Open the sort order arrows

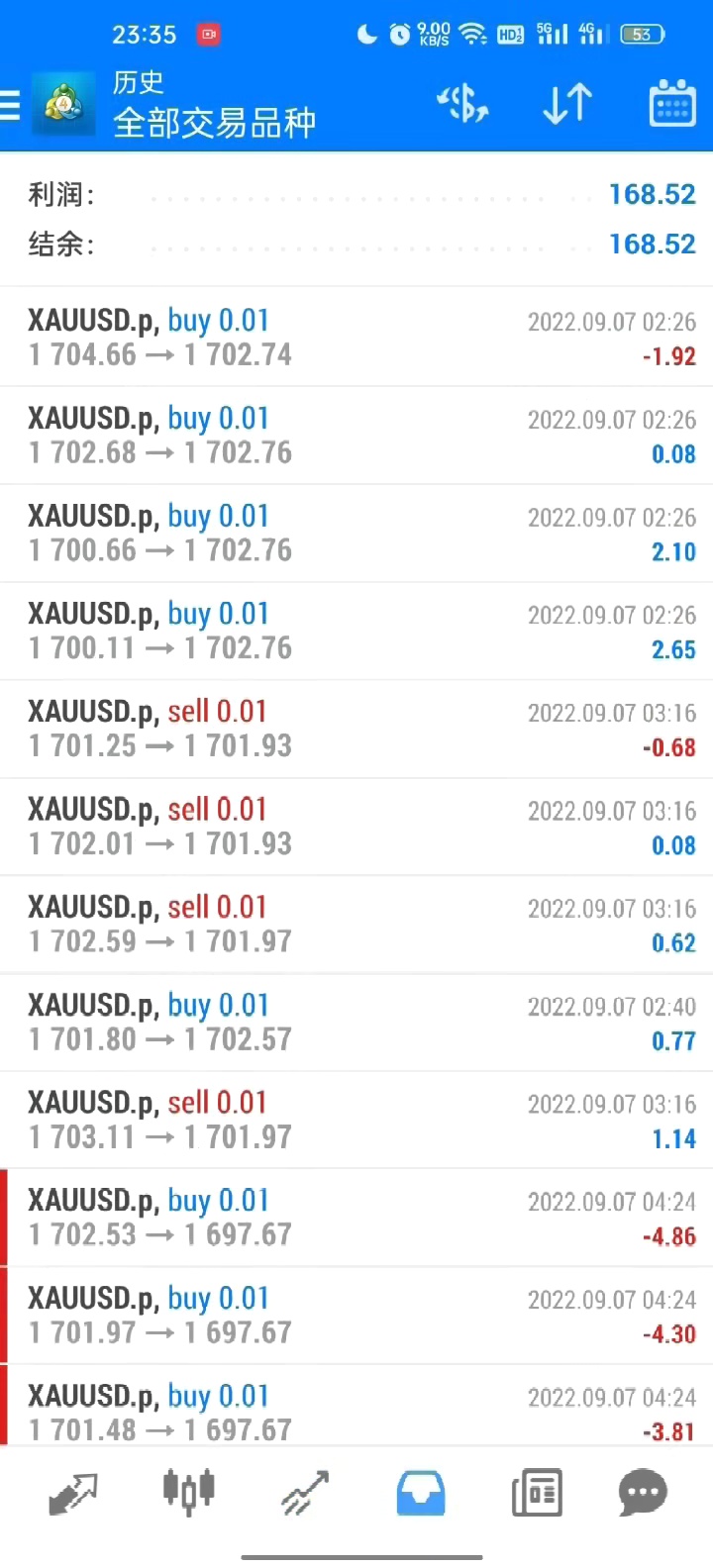[x=567, y=104]
